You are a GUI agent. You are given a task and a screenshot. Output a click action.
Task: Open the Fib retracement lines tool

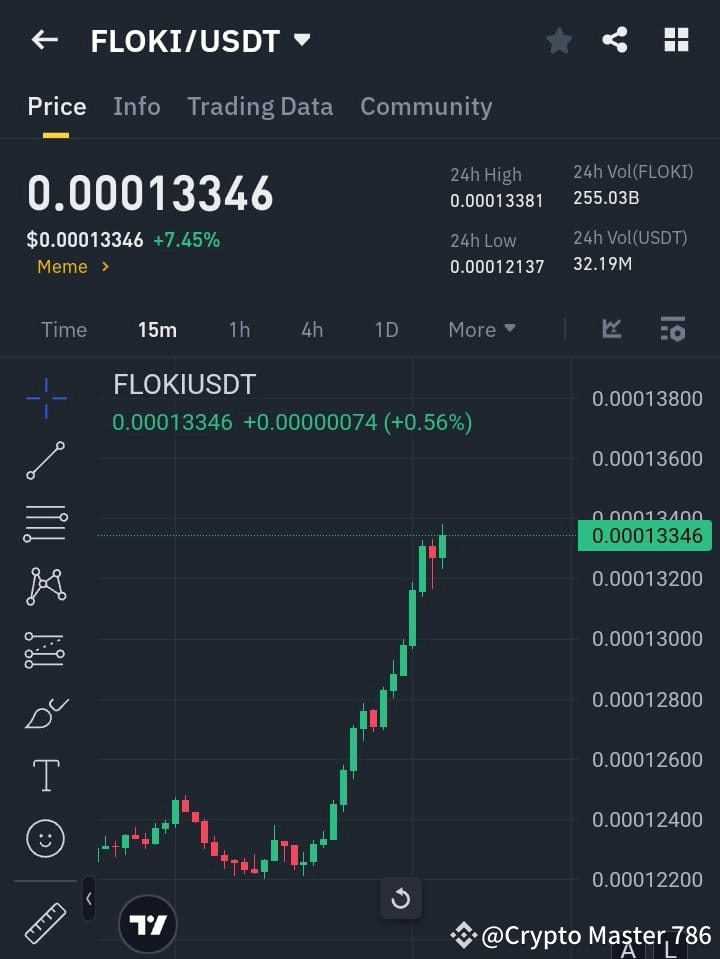point(45,524)
